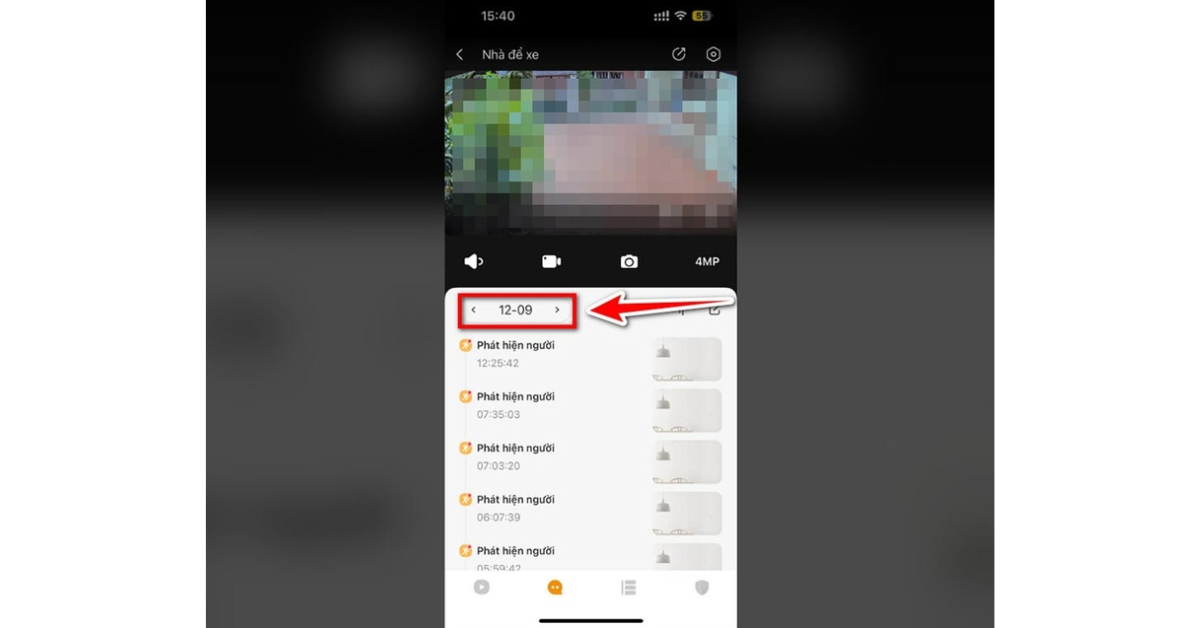Open the edit icon beside the date bar
Viewport: 1200px width, 628px height.
click(714, 310)
